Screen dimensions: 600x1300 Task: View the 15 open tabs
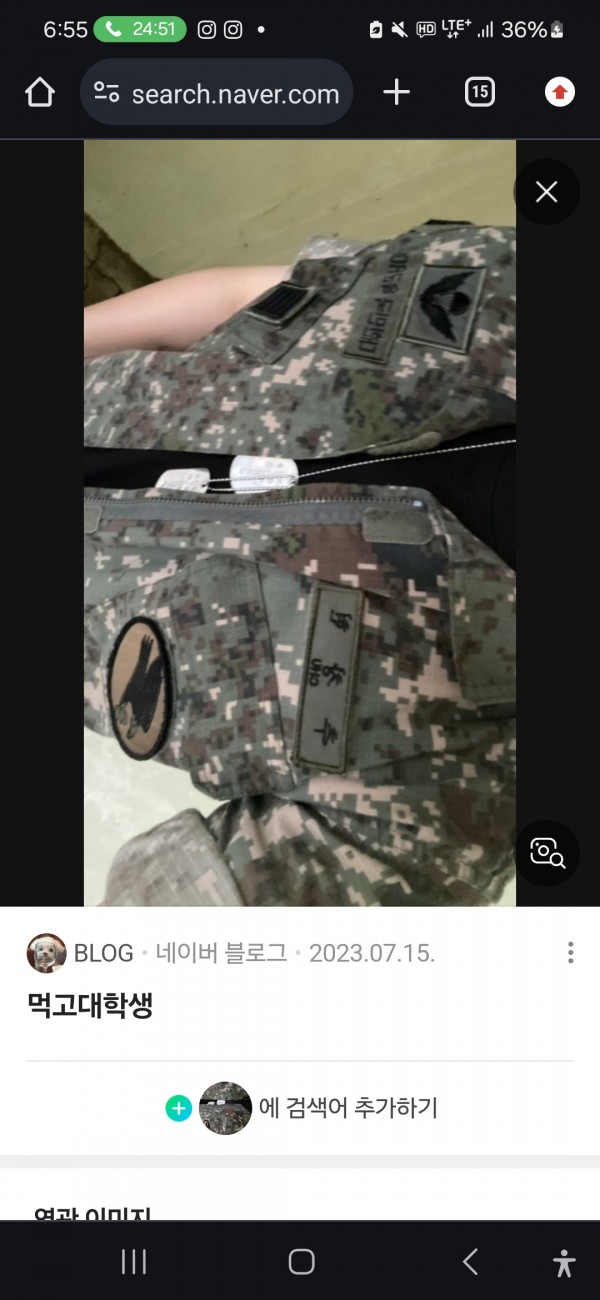[480, 93]
